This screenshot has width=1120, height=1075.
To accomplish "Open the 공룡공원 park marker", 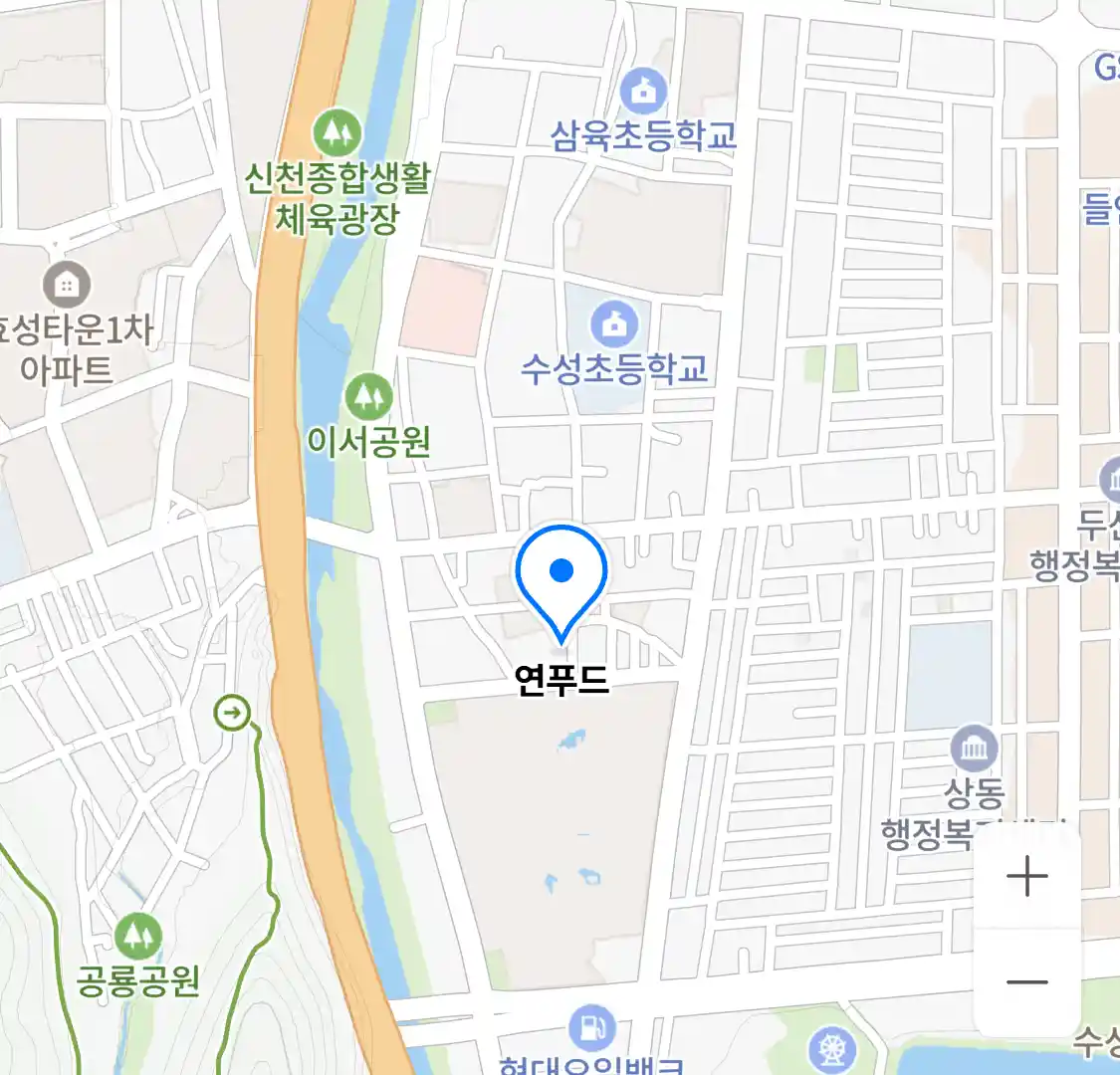I will (x=137, y=937).
